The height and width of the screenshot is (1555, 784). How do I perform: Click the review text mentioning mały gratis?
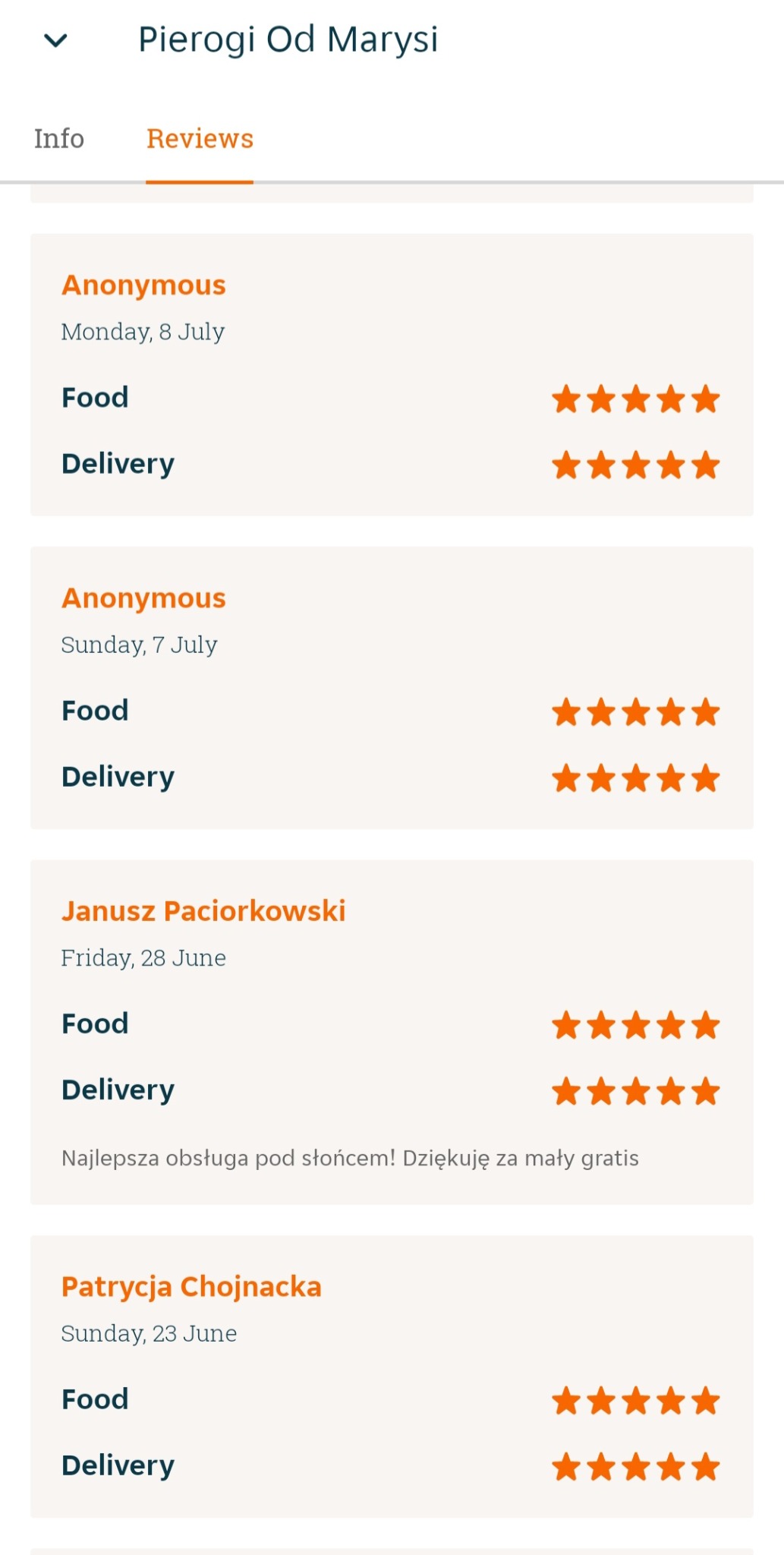pos(351,1158)
